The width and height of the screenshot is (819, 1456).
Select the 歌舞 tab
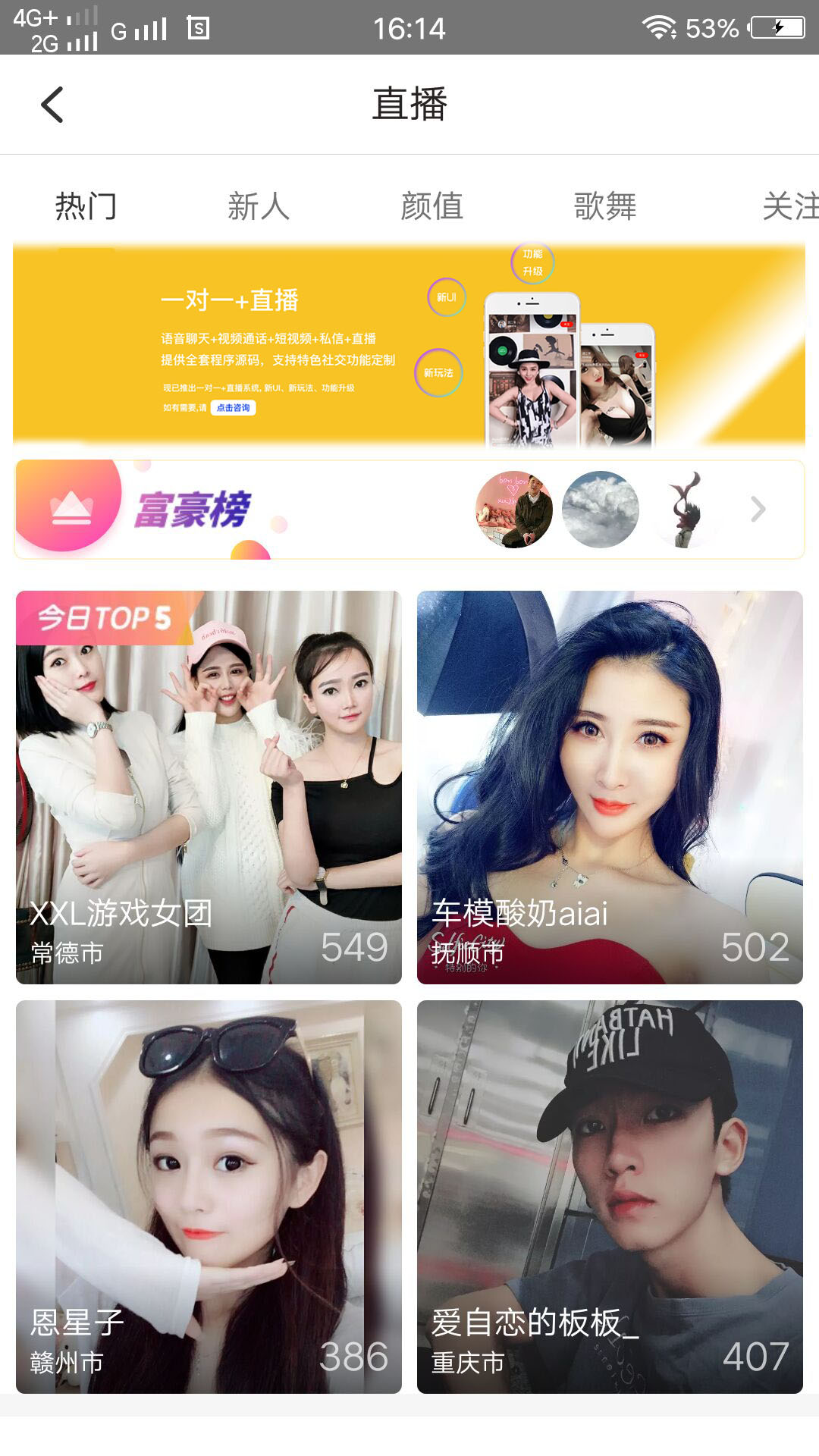604,206
